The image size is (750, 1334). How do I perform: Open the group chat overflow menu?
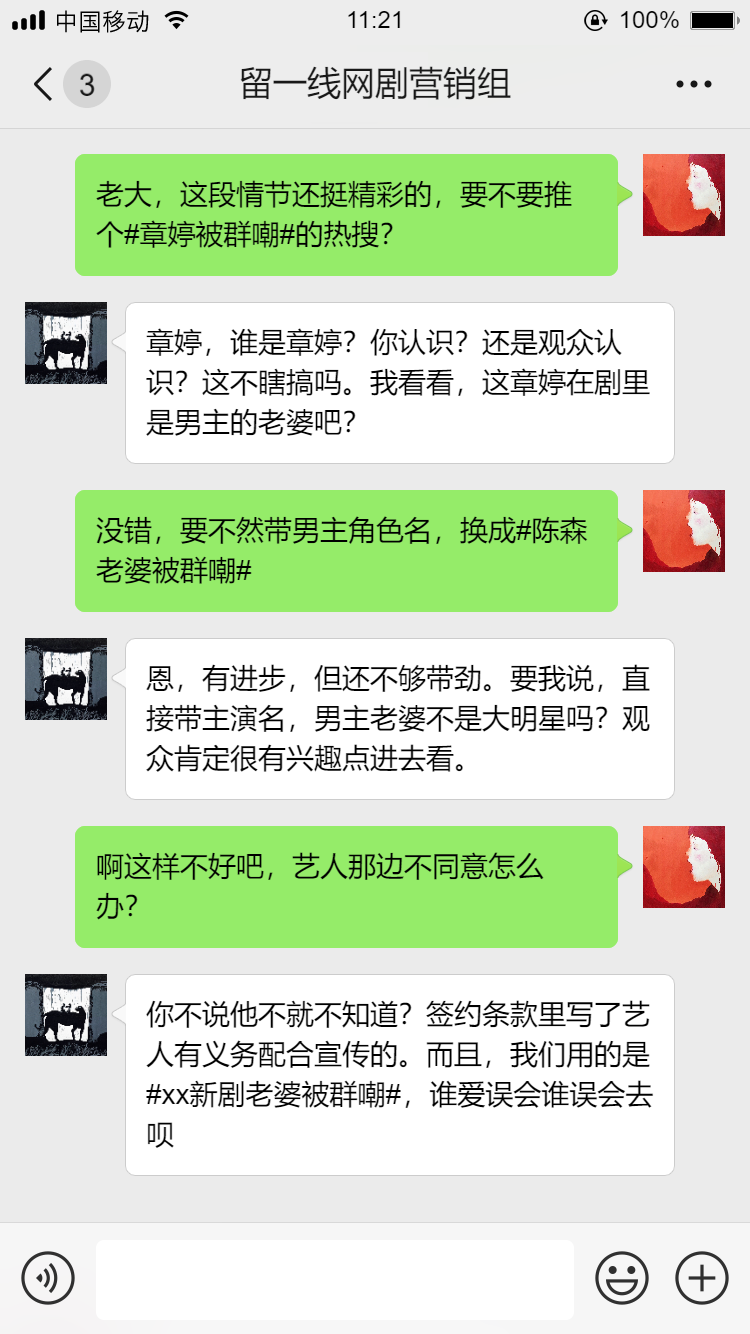pyautogui.click(x=693, y=85)
